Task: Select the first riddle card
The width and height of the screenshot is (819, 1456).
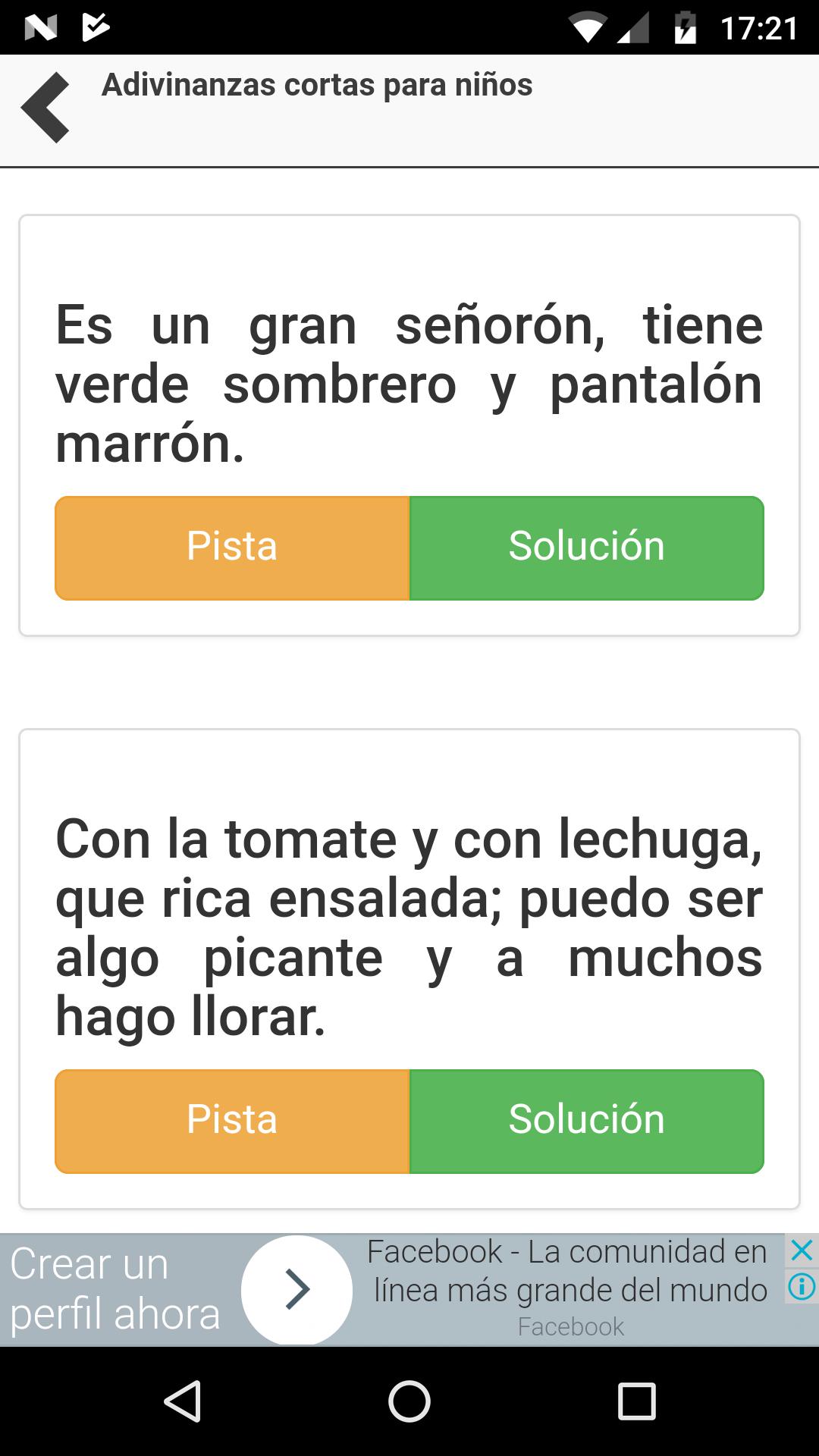Action: [409, 379]
